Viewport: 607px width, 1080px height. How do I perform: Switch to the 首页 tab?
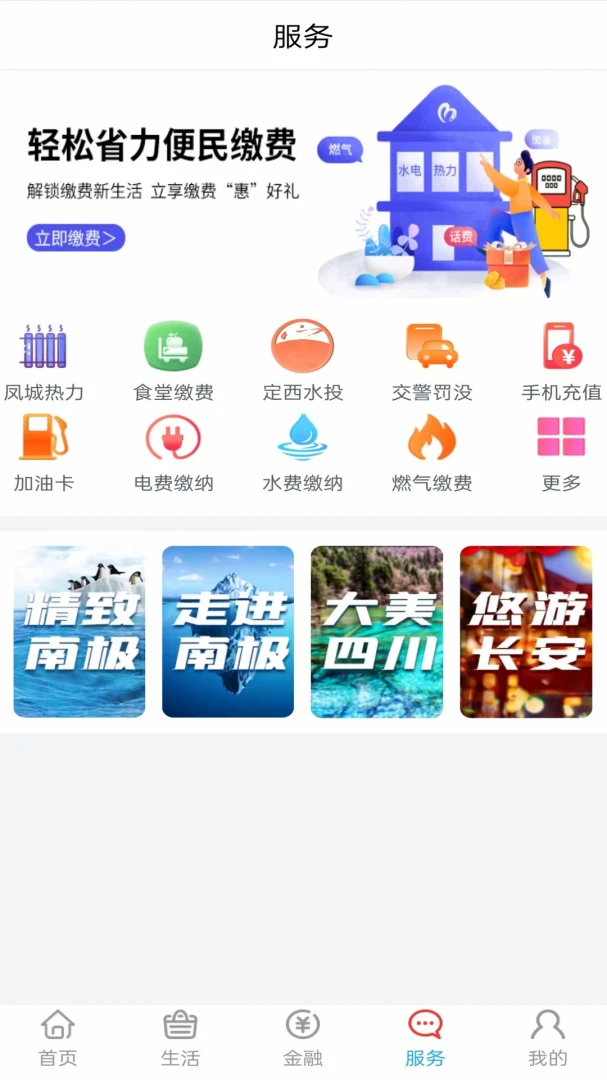pos(57,1038)
